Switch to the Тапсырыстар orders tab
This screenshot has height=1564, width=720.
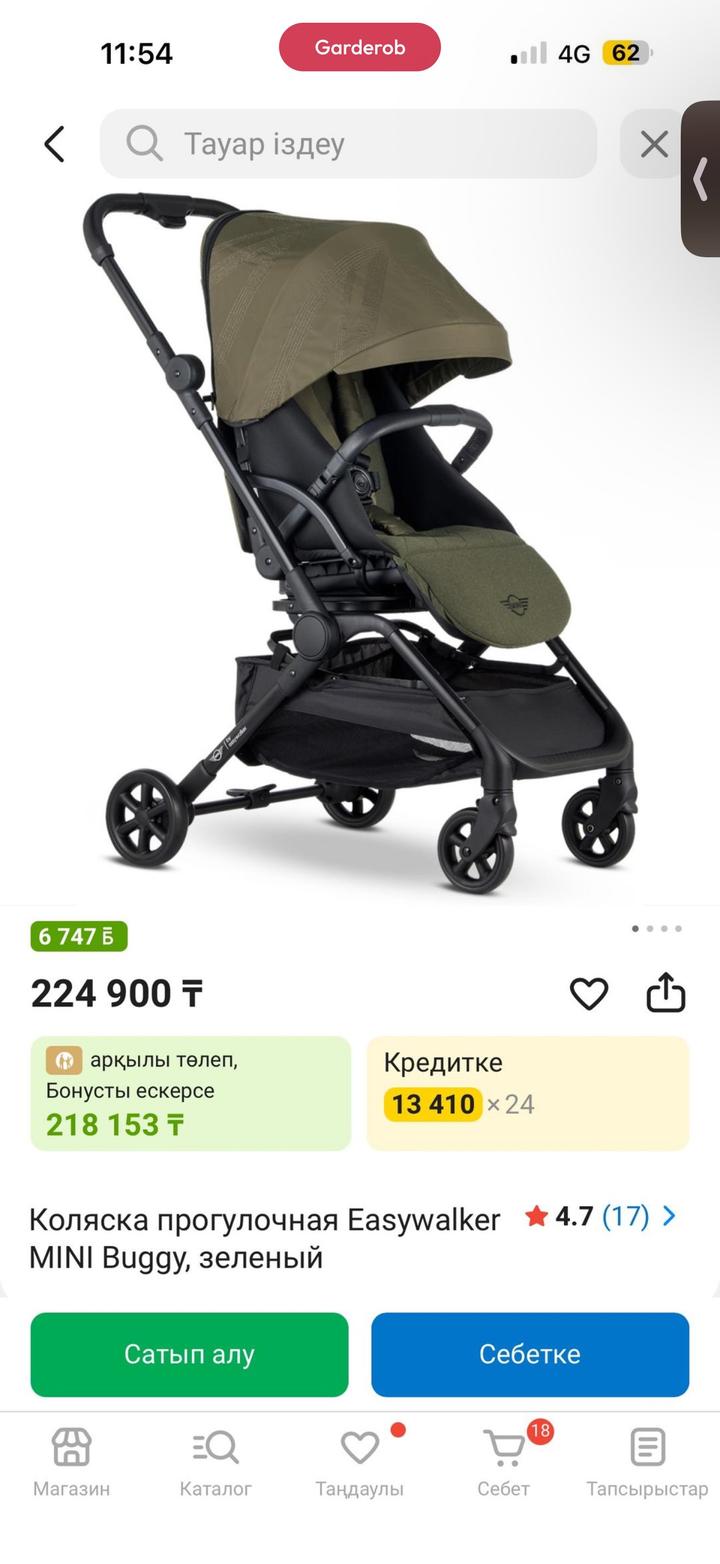tap(647, 1462)
